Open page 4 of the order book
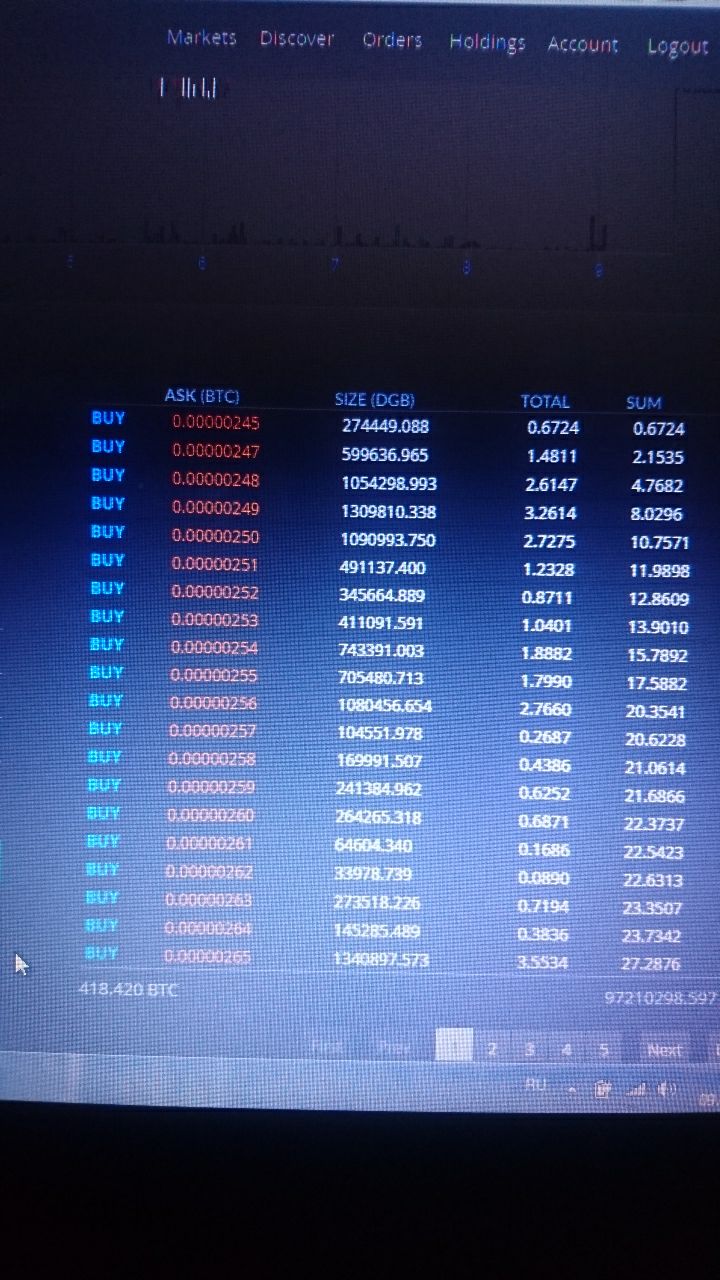Screen dimensions: 720x1280 click(567, 1049)
